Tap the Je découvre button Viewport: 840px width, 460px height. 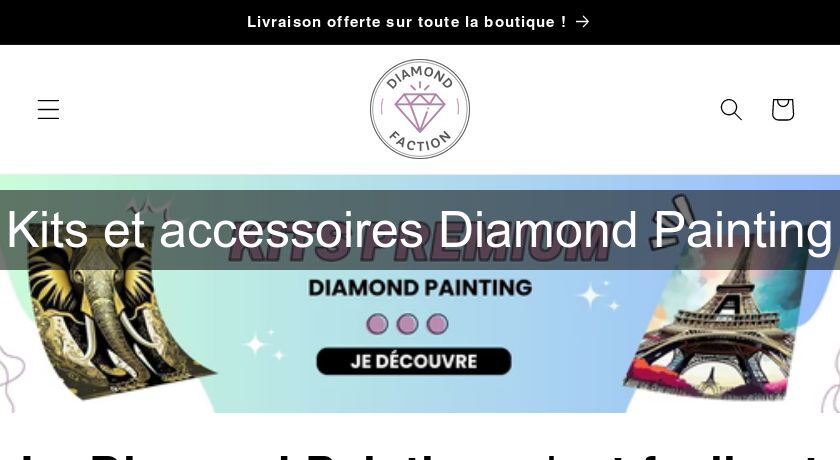[413, 361]
